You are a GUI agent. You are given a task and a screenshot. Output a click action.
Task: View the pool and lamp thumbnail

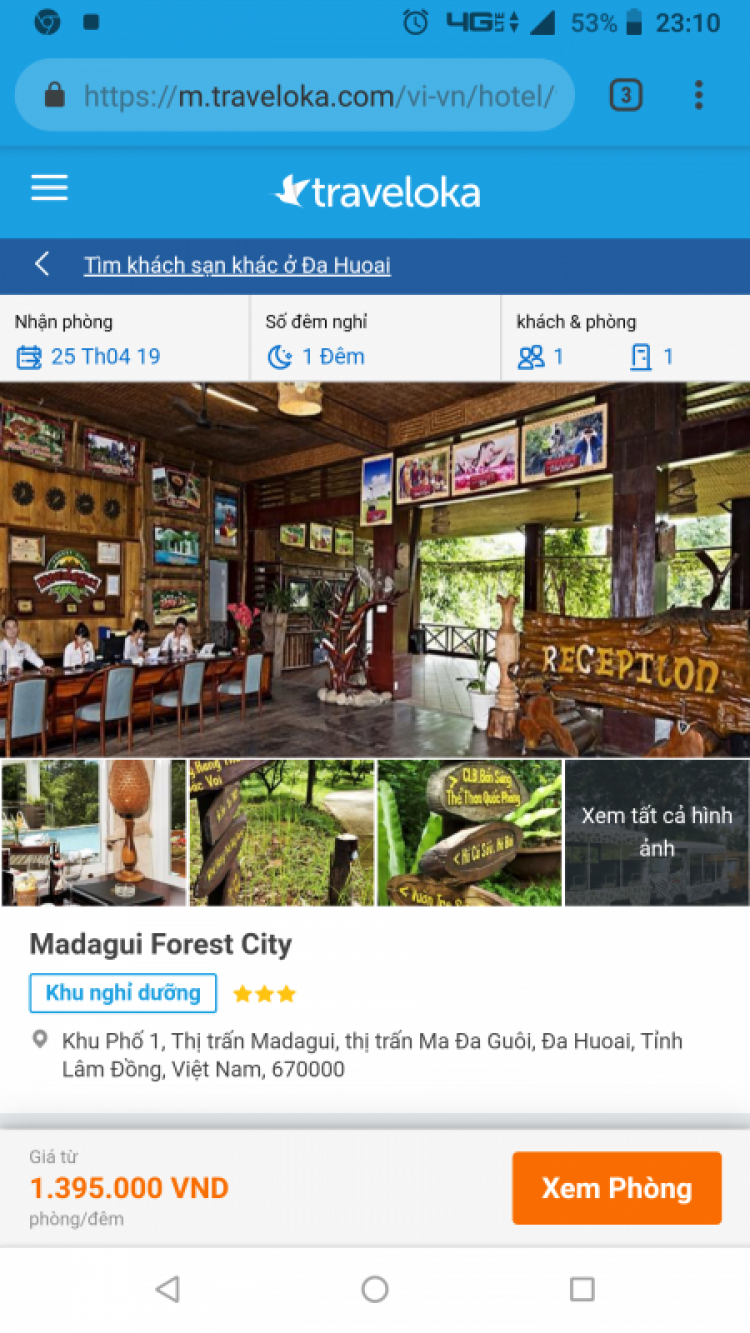click(93, 832)
